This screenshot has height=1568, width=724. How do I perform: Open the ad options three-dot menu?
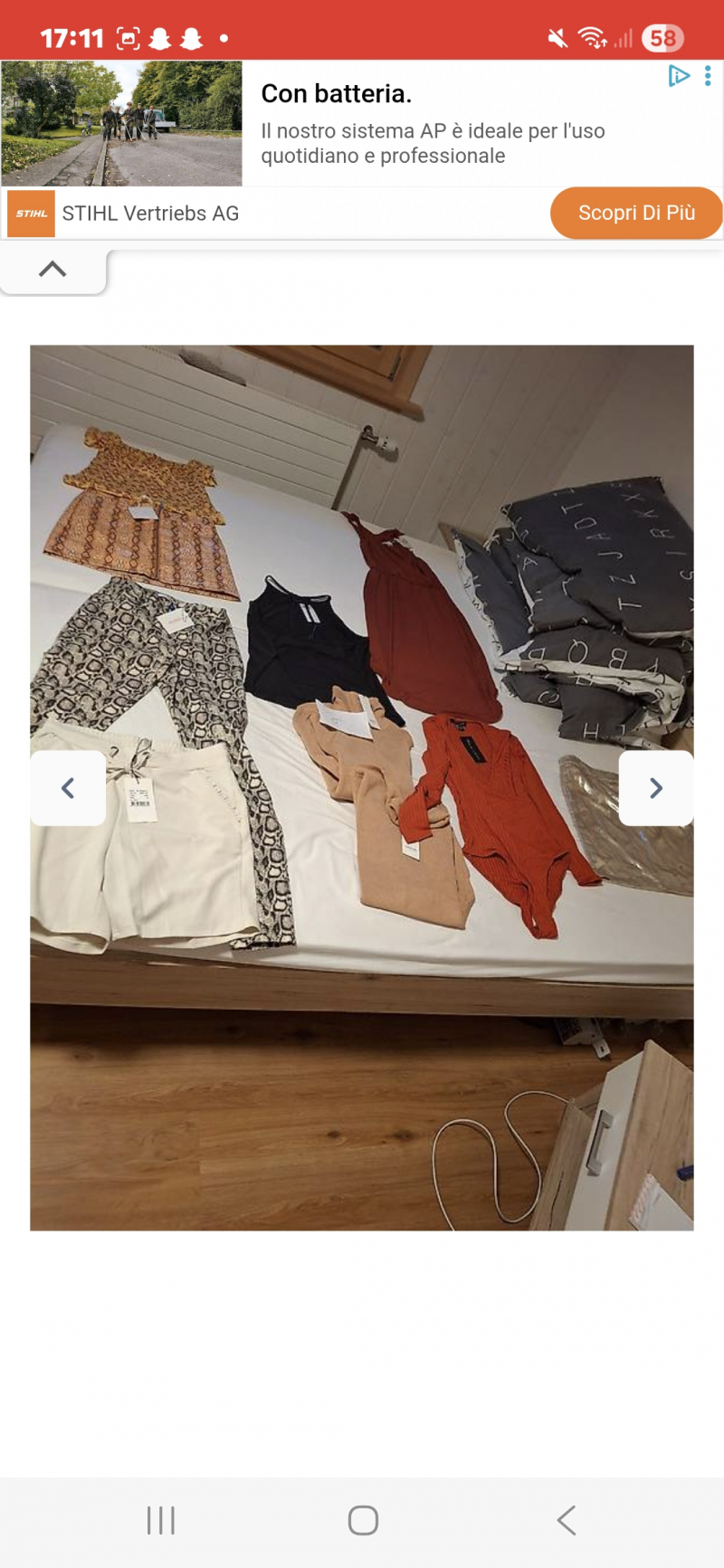point(708,76)
